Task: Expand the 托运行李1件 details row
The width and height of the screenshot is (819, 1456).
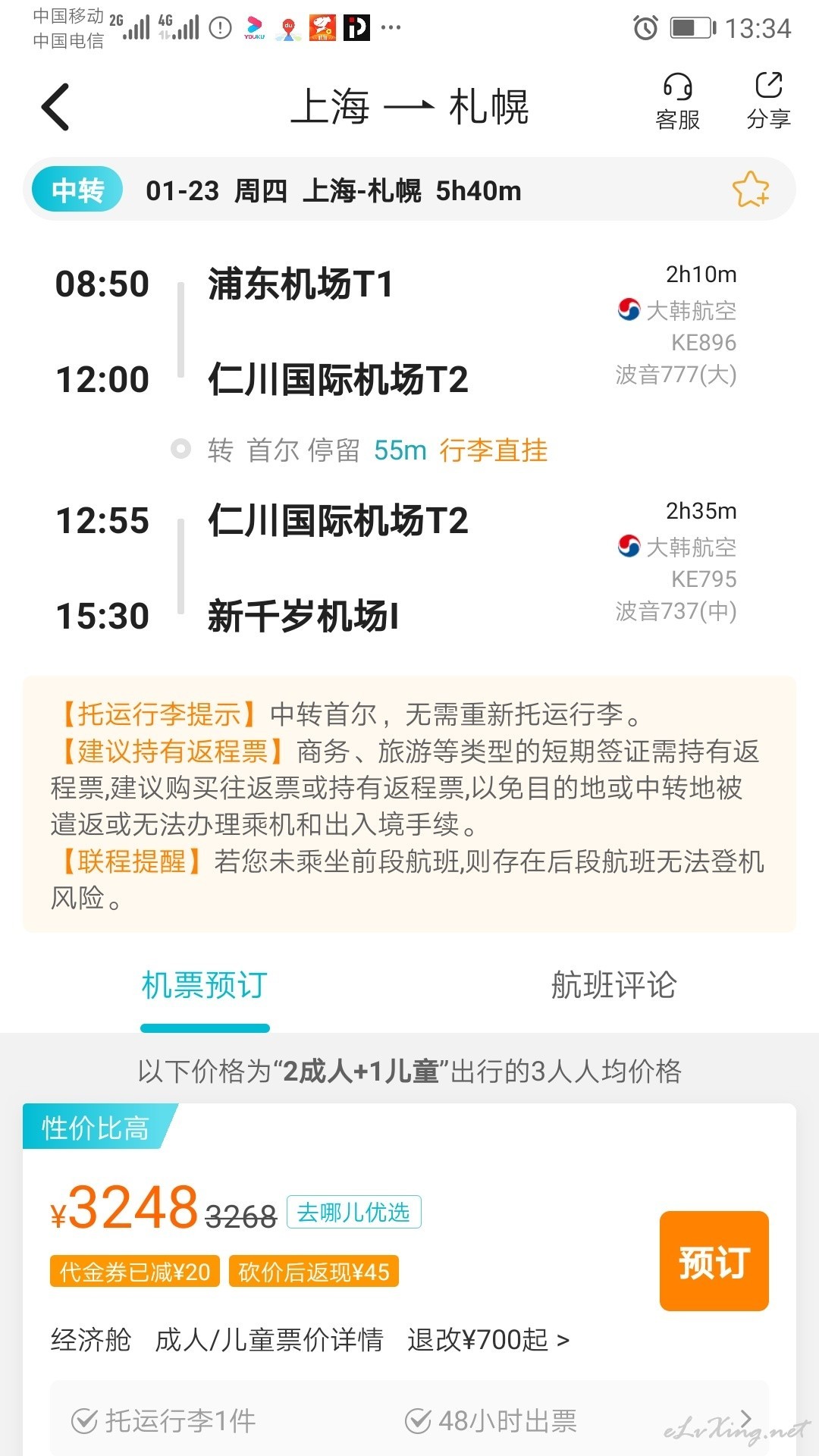Action: 409,1420
